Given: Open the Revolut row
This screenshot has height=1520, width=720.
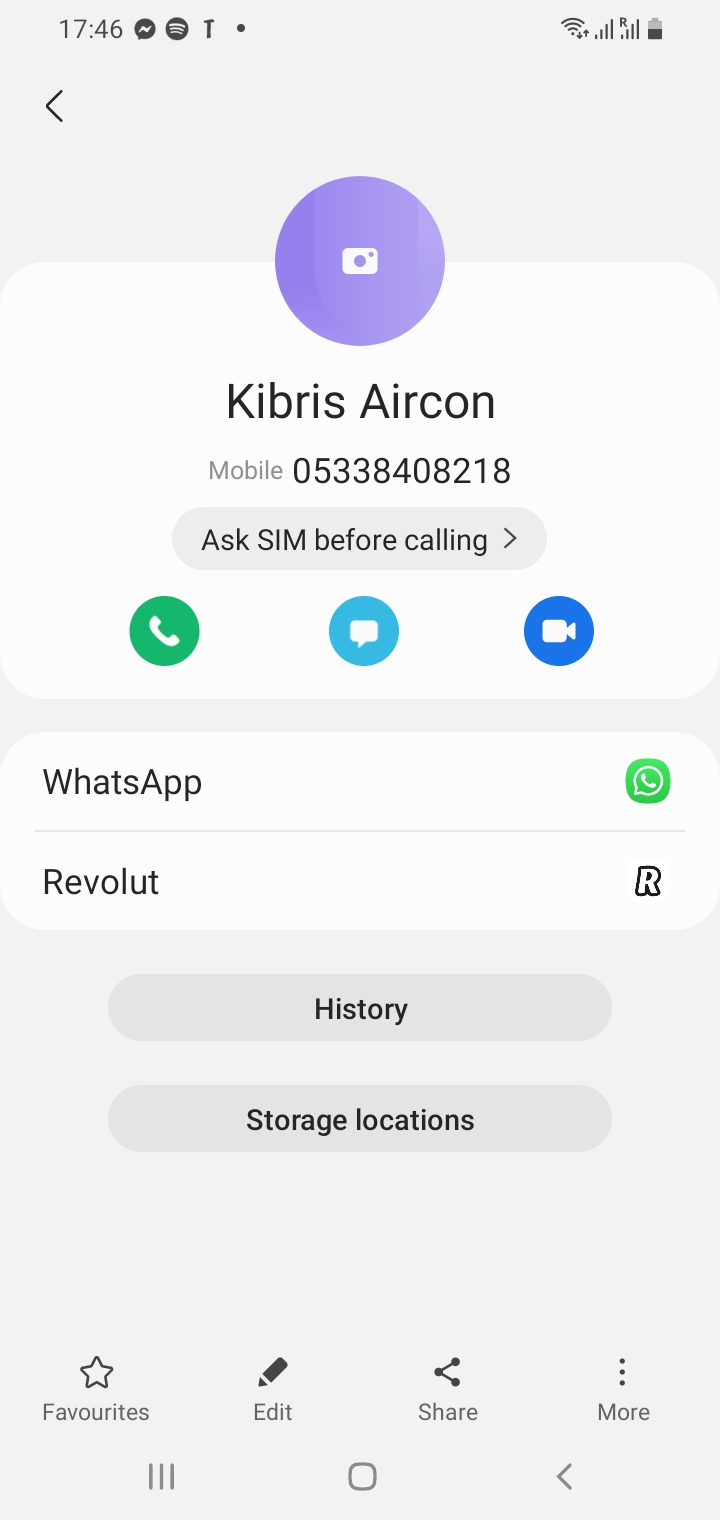Looking at the screenshot, I should click(x=360, y=882).
